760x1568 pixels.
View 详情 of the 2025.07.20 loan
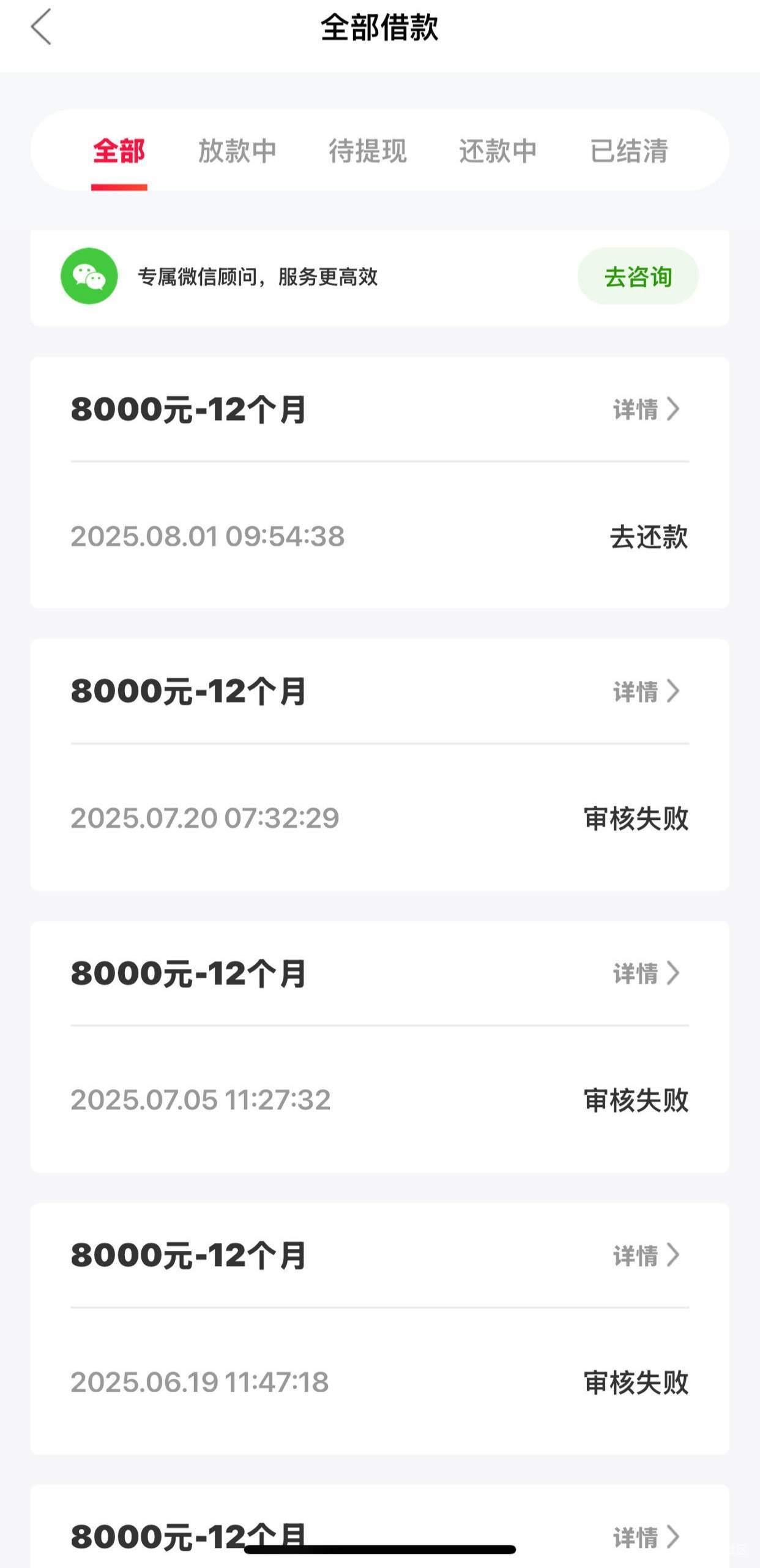coord(646,691)
